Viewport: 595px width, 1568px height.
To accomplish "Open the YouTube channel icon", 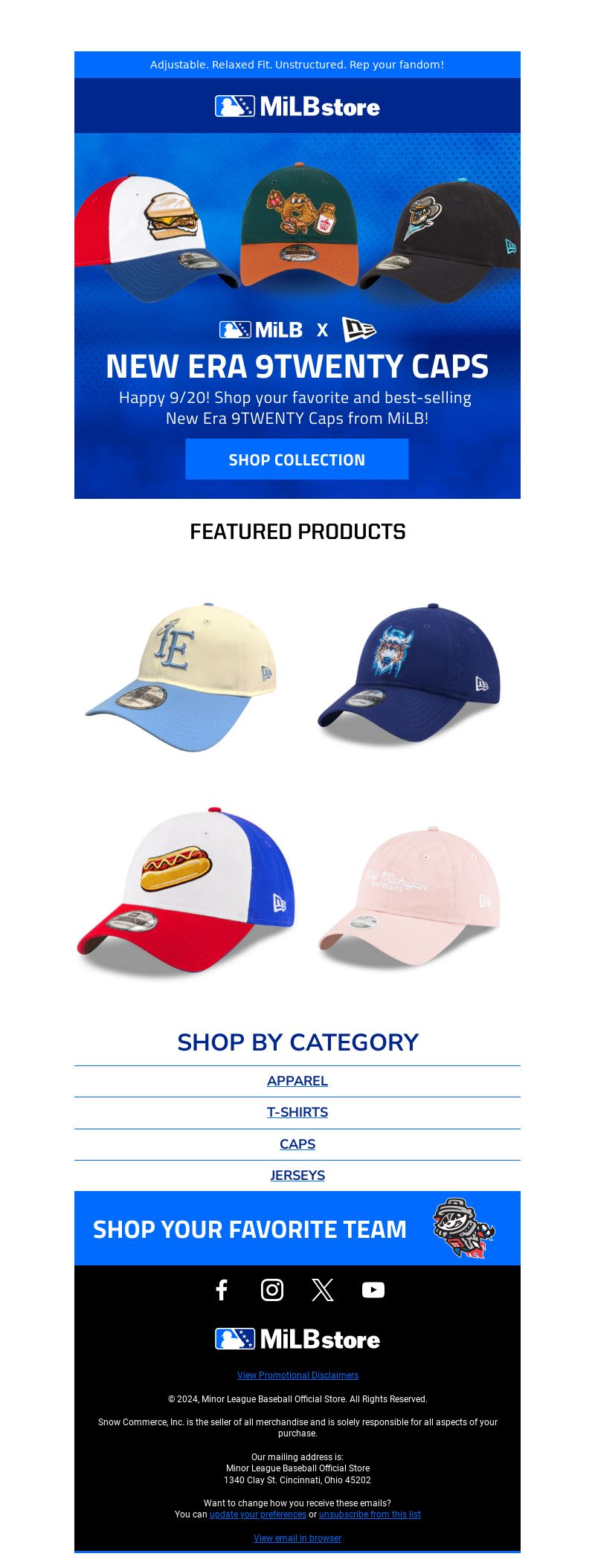I will [x=373, y=1290].
